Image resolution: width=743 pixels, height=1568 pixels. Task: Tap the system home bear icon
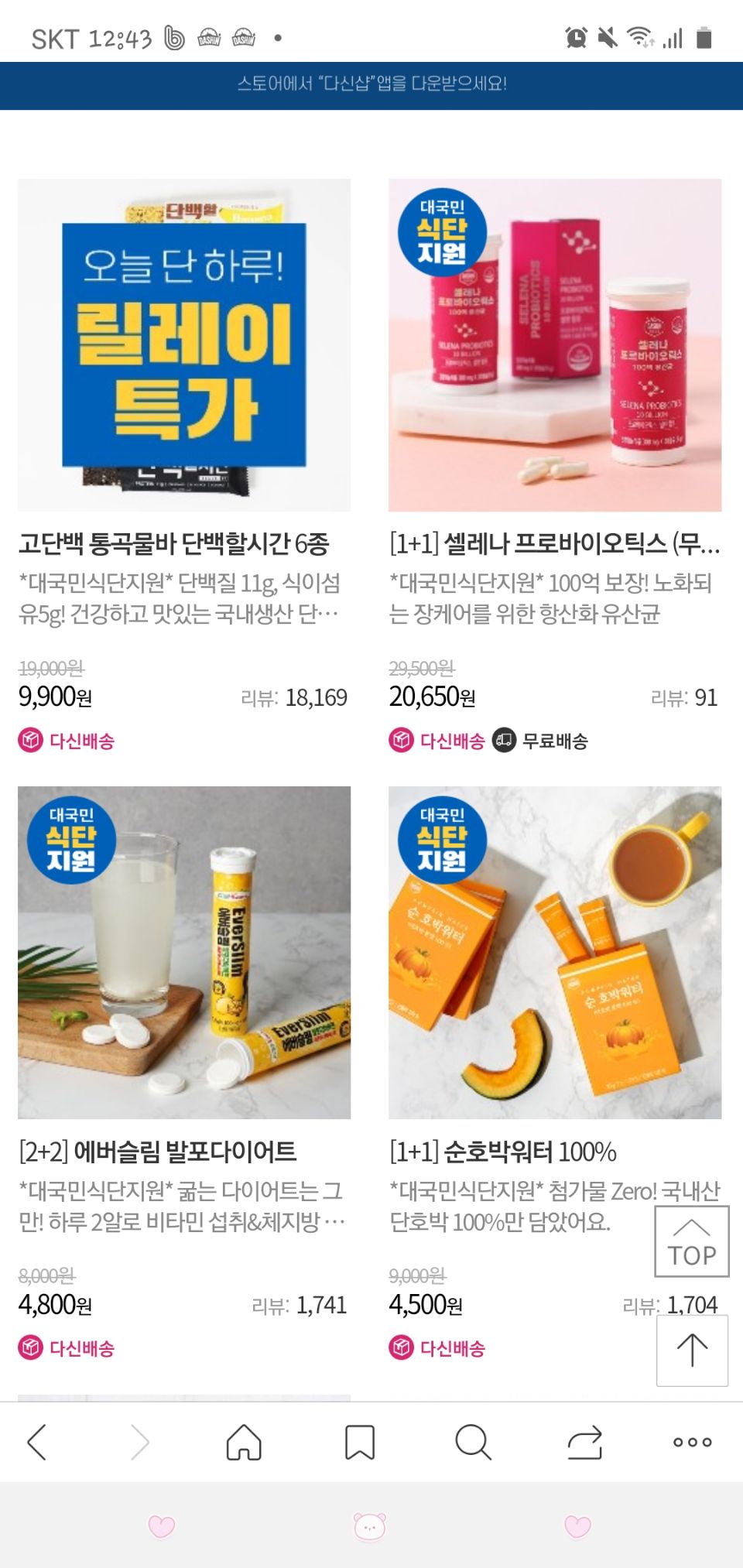click(370, 1526)
